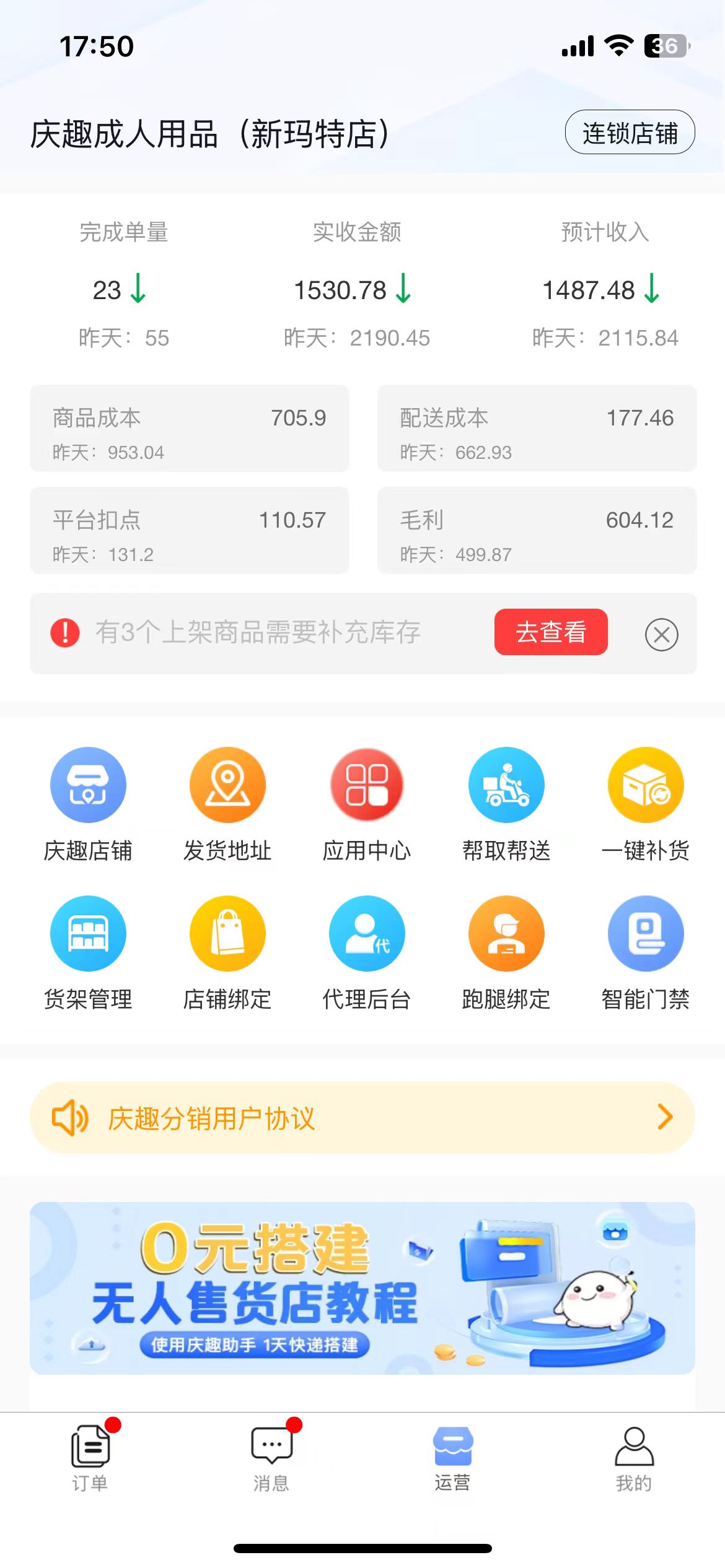Select the 运营 tab
Image resolution: width=725 pixels, height=1568 pixels.
point(453,1457)
